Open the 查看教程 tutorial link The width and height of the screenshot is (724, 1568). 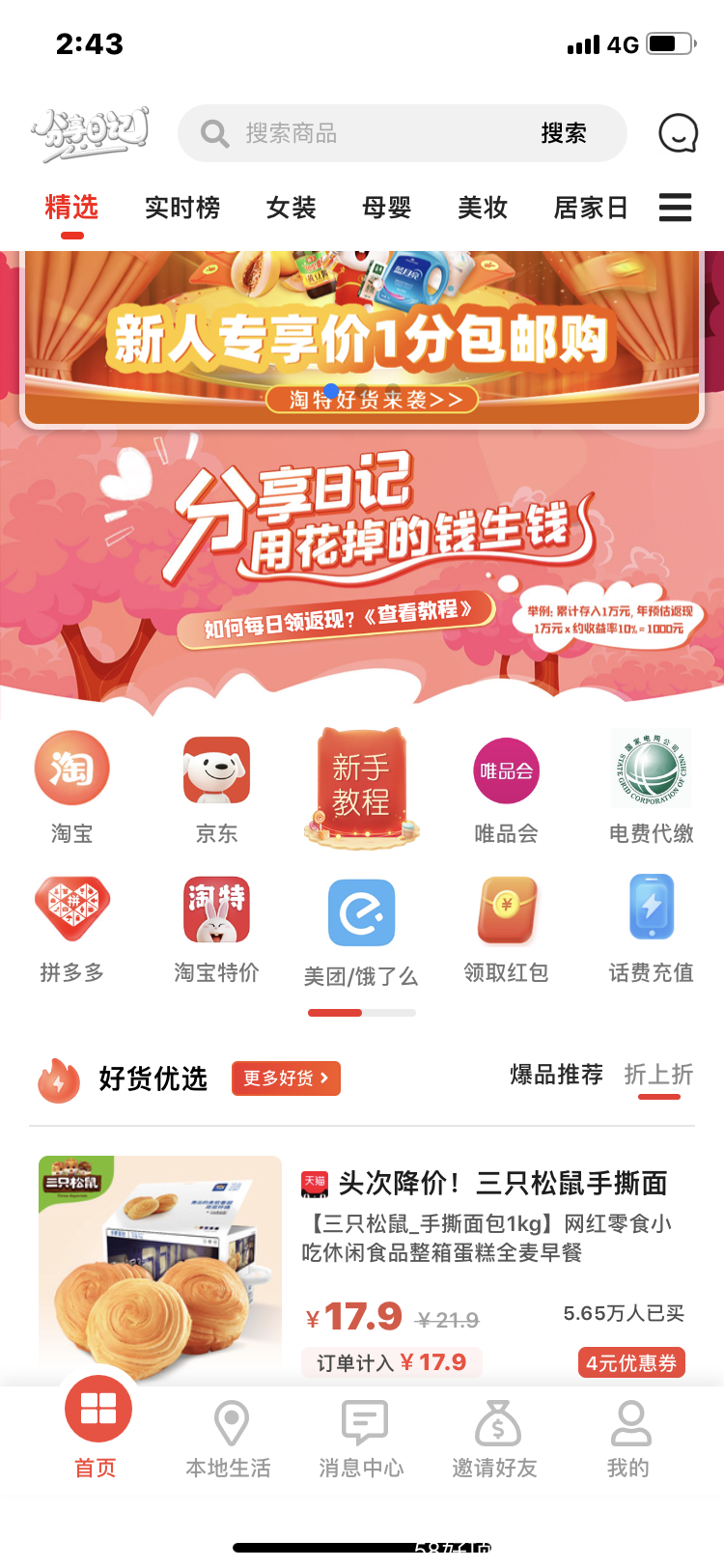[x=337, y=619]
